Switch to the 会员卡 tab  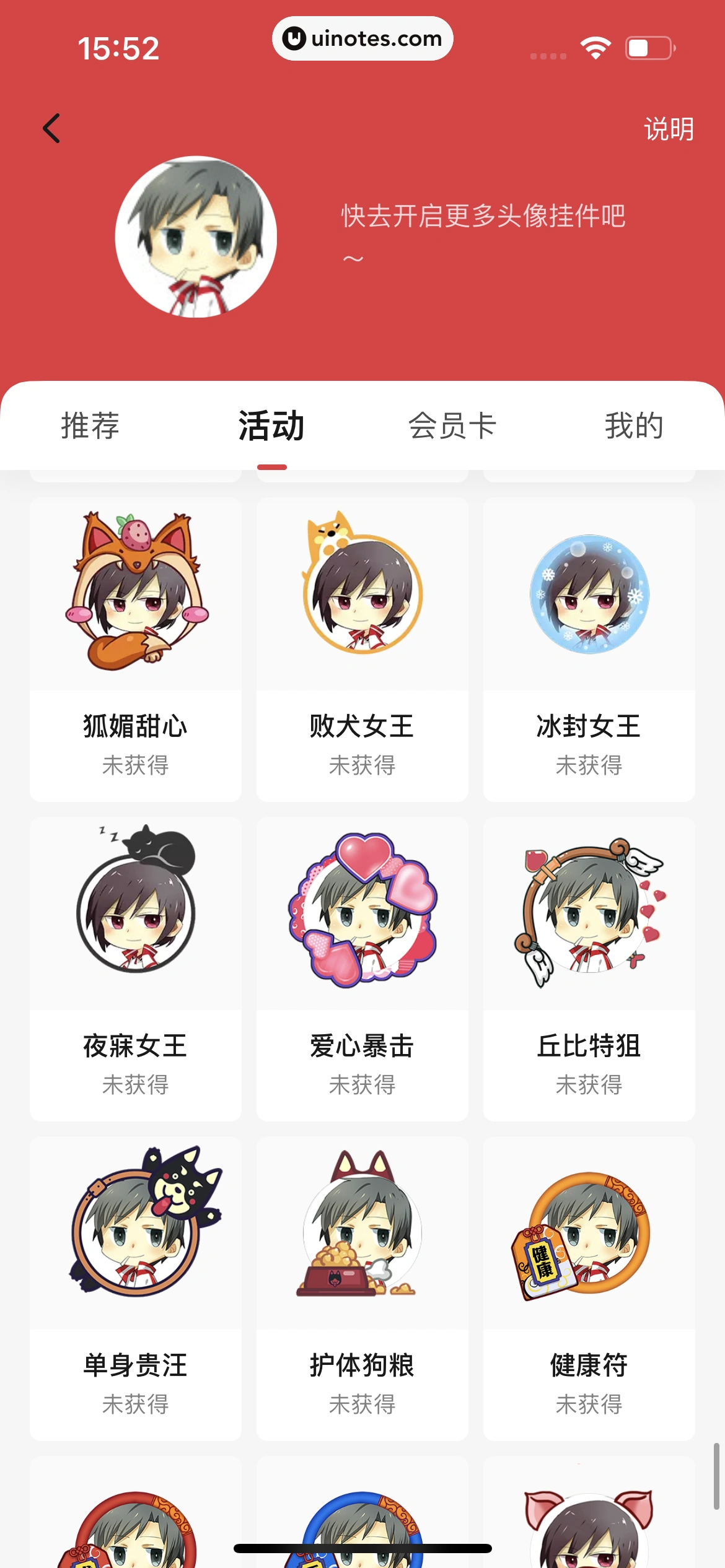click(x=453, y=425)
